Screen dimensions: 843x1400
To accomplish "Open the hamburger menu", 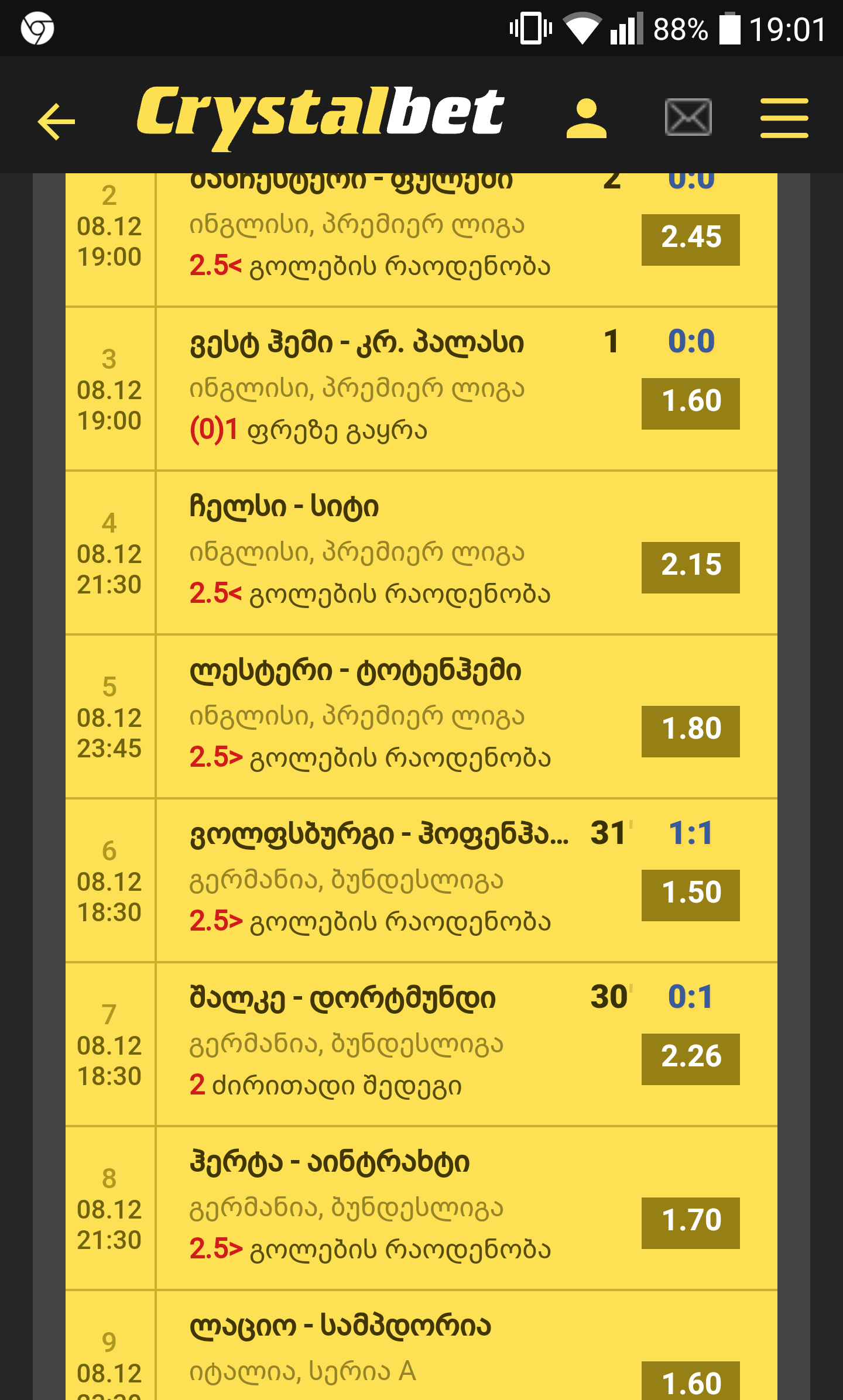I will (x=784, y=119).
